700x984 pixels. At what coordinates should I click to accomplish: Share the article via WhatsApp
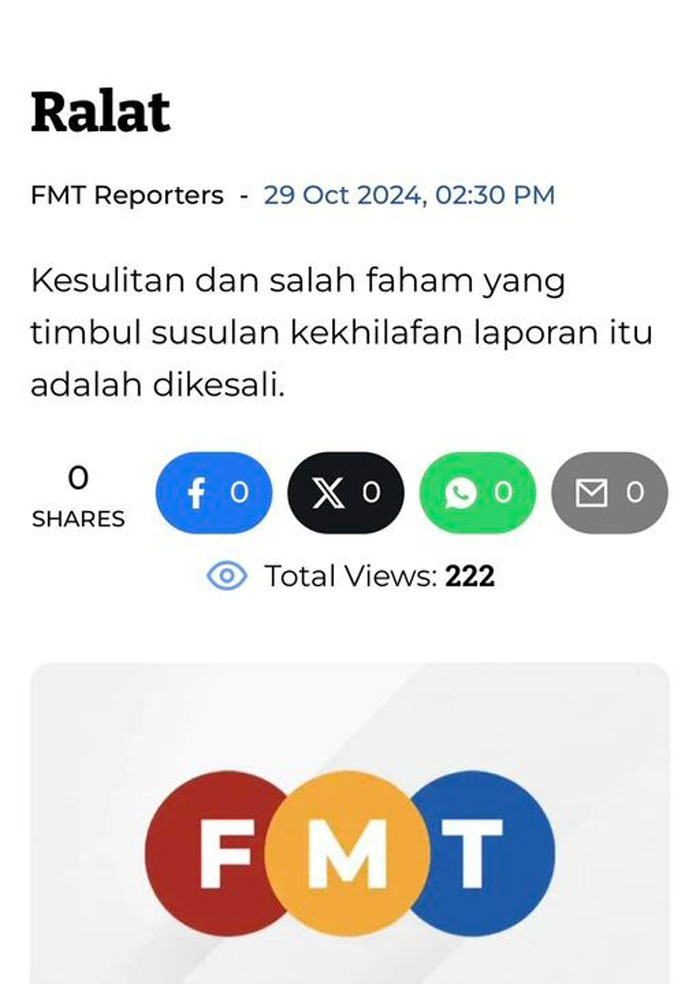tap(477, 492)
